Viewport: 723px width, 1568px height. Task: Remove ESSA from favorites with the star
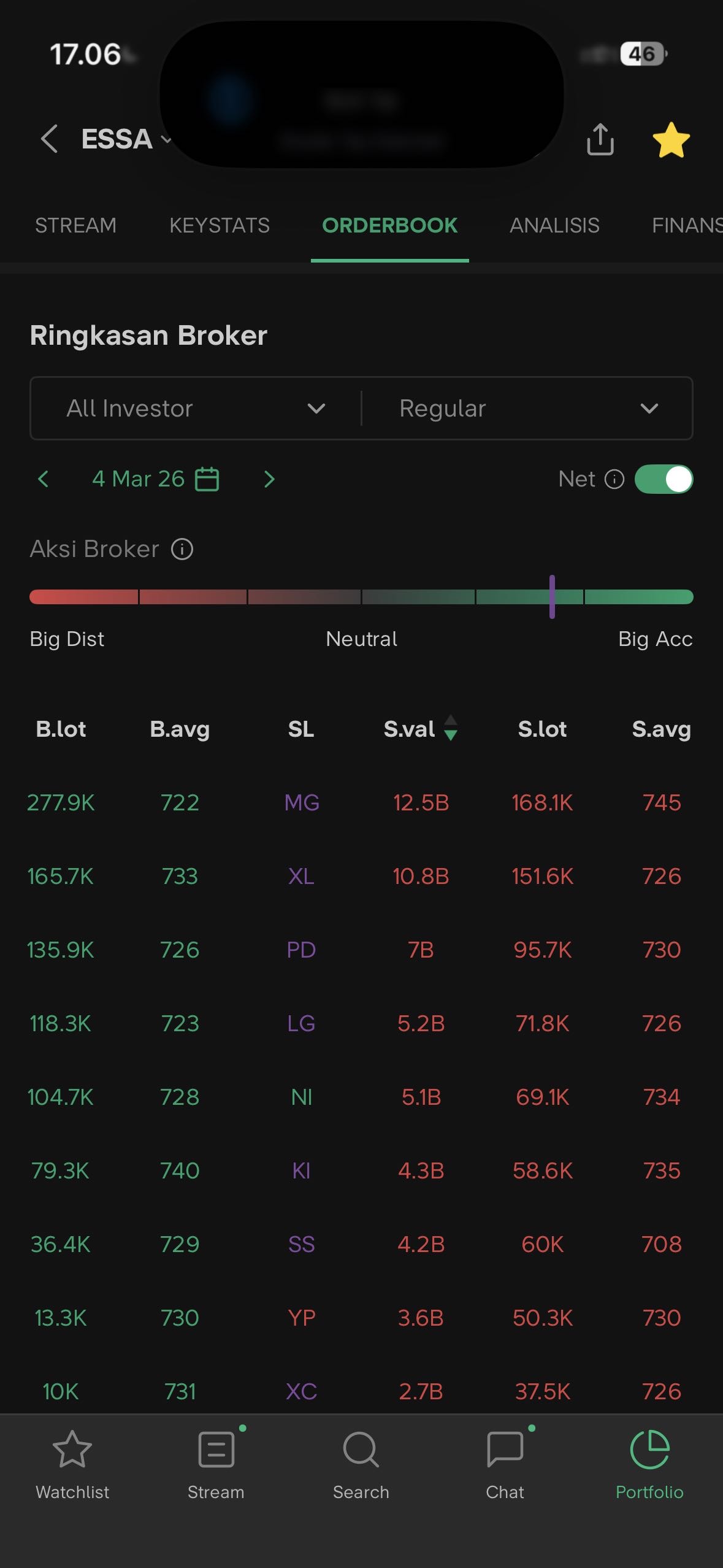(x=671, y=139)
